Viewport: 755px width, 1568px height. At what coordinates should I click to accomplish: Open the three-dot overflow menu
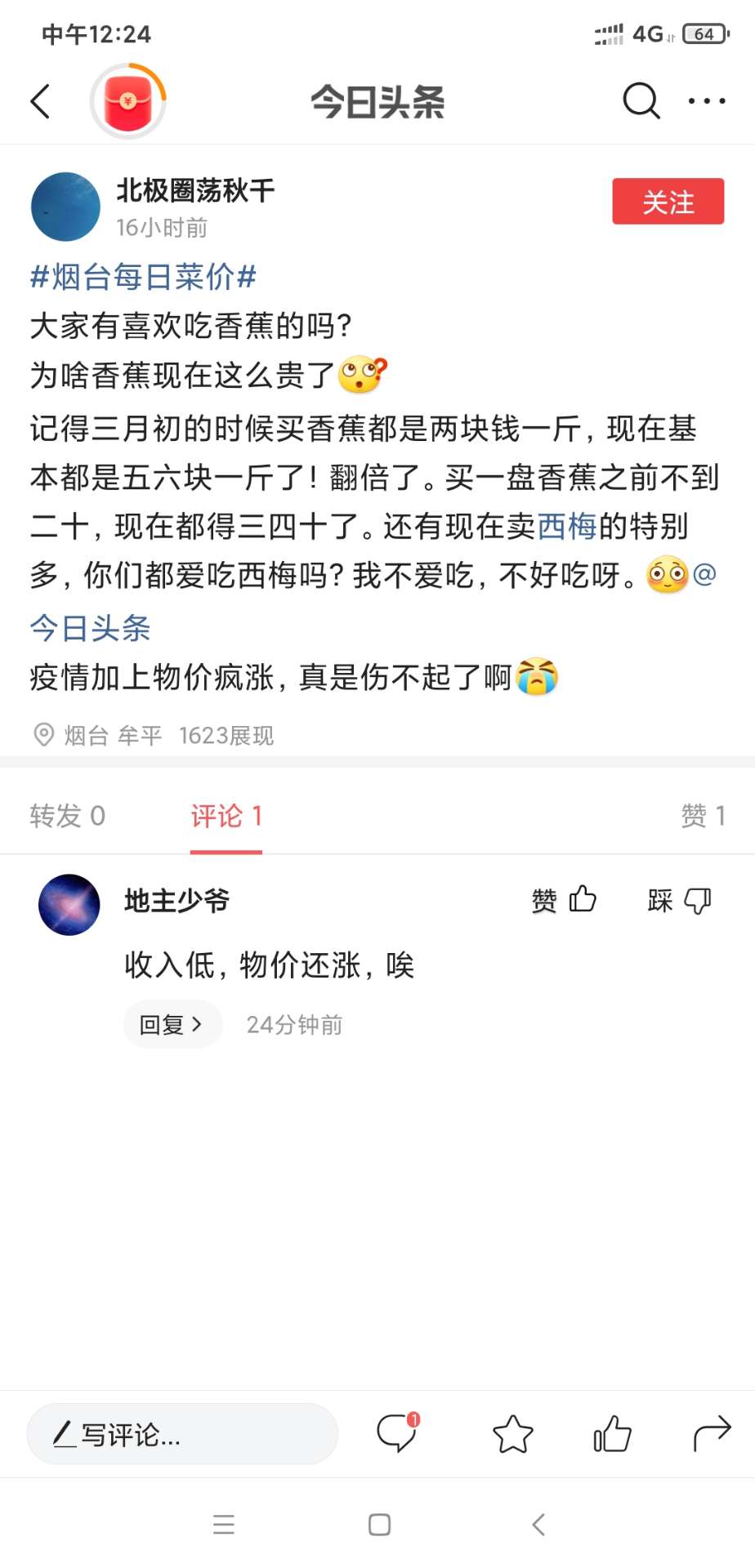tap(707, 101)
